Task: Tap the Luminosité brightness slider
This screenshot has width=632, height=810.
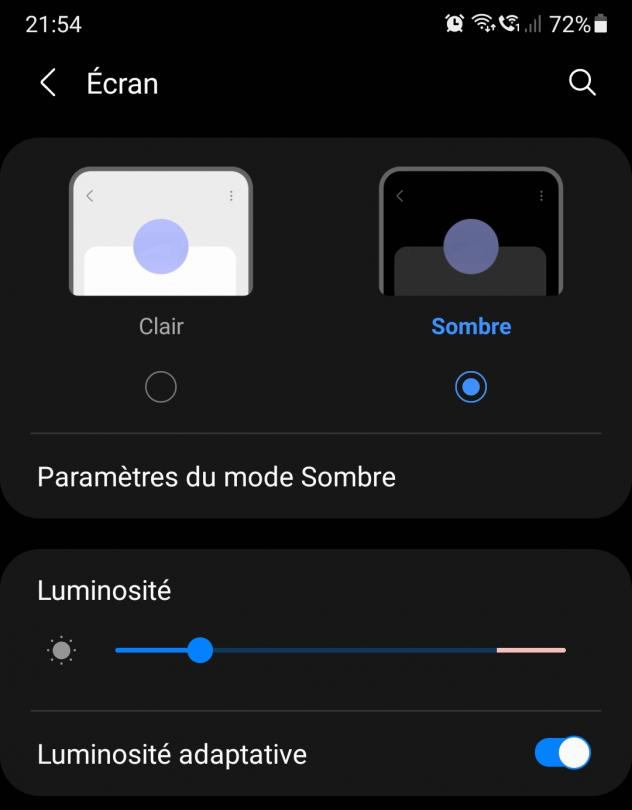Action: 340,651
